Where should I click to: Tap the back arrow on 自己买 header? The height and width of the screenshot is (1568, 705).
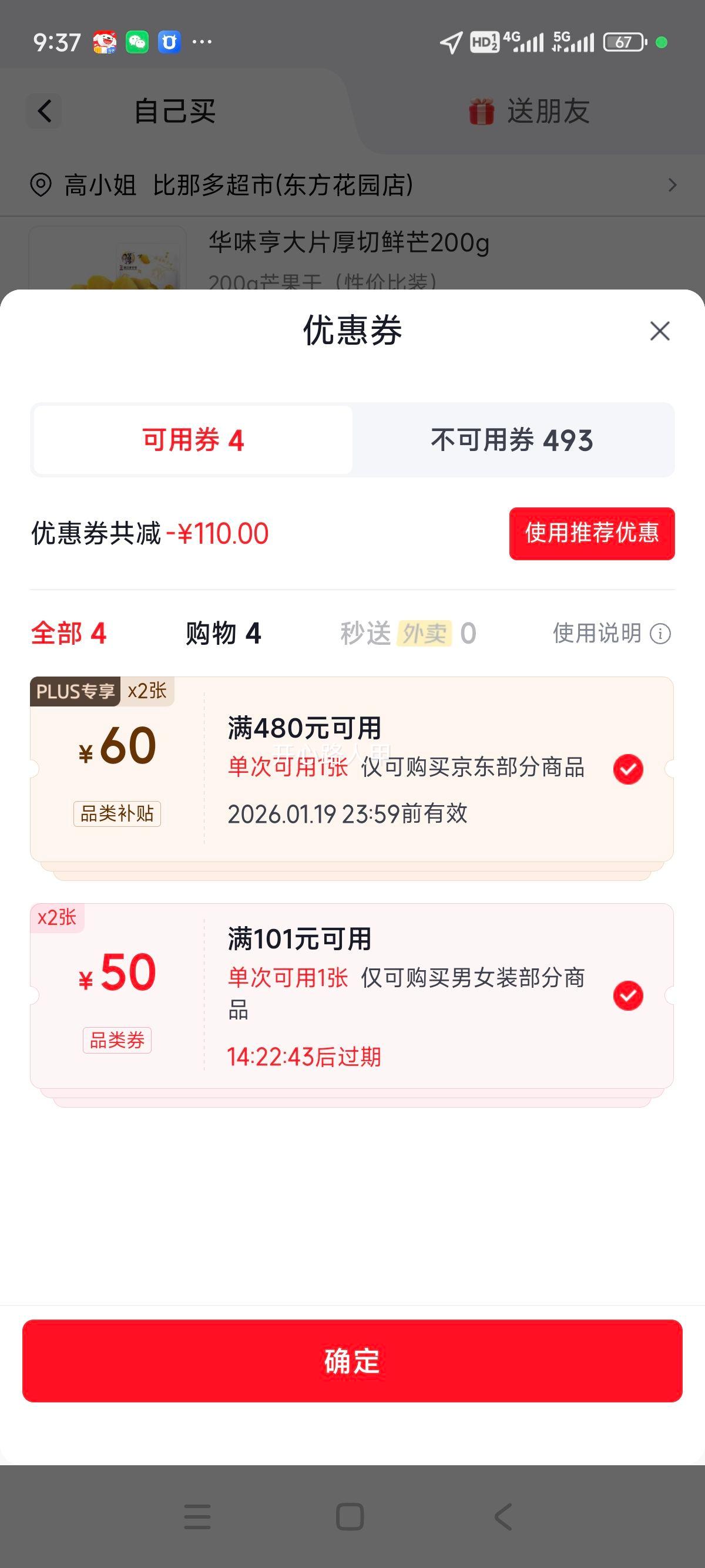coord(43,111)
